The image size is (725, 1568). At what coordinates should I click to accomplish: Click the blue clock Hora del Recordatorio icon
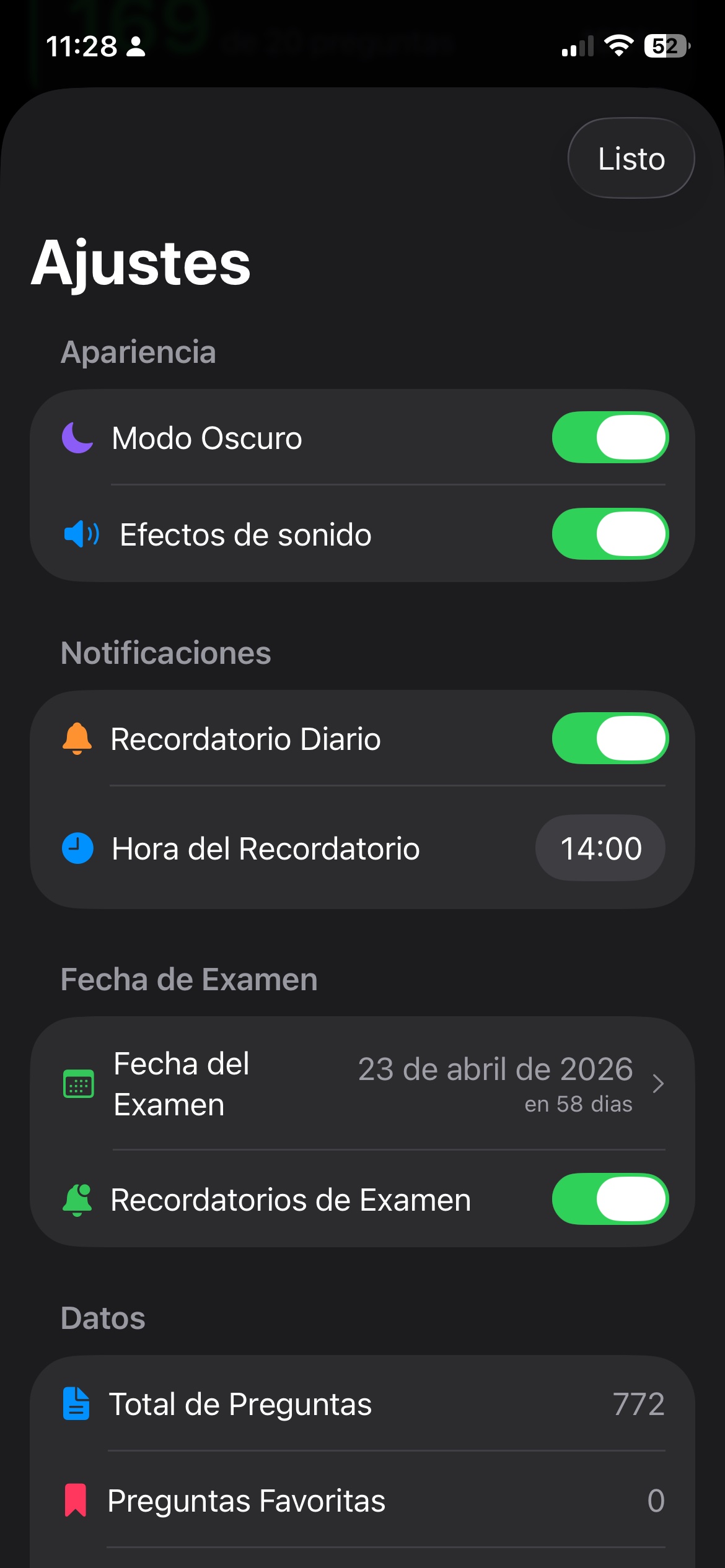(x=77, y=849)
